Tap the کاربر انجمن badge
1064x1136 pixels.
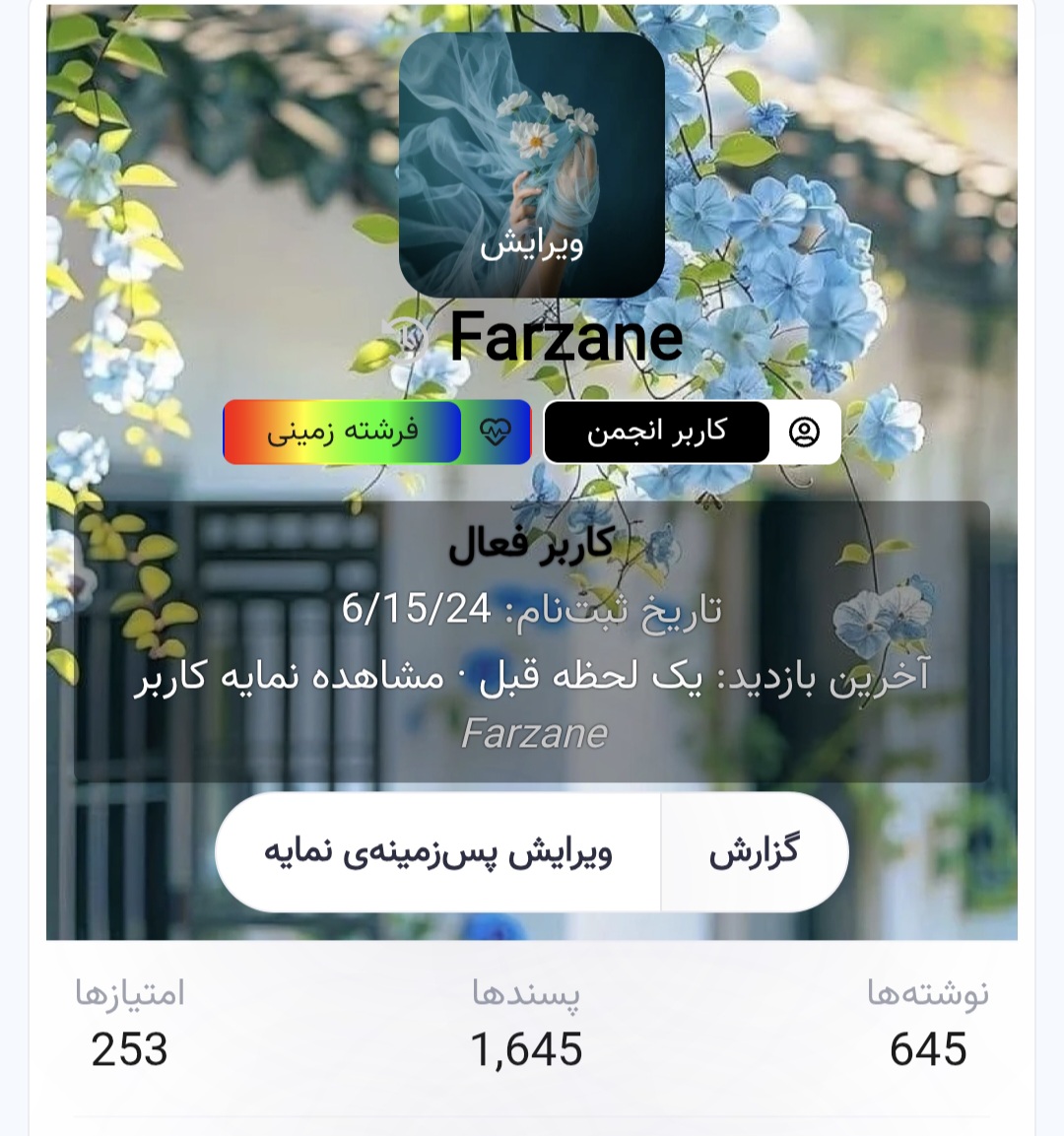click(657, 432)
